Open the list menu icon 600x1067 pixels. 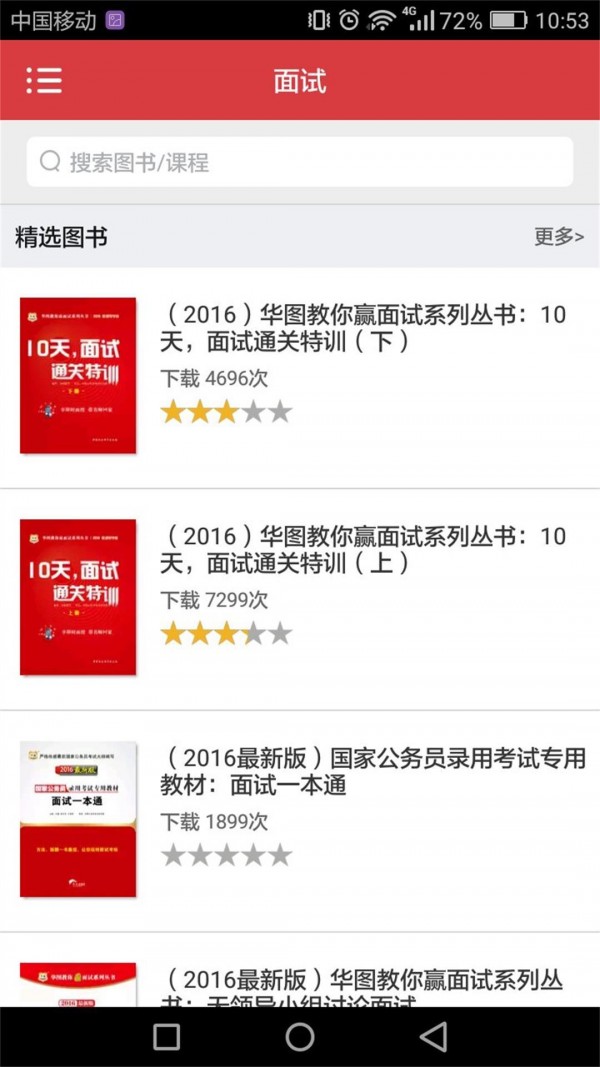tap(44, 81)
